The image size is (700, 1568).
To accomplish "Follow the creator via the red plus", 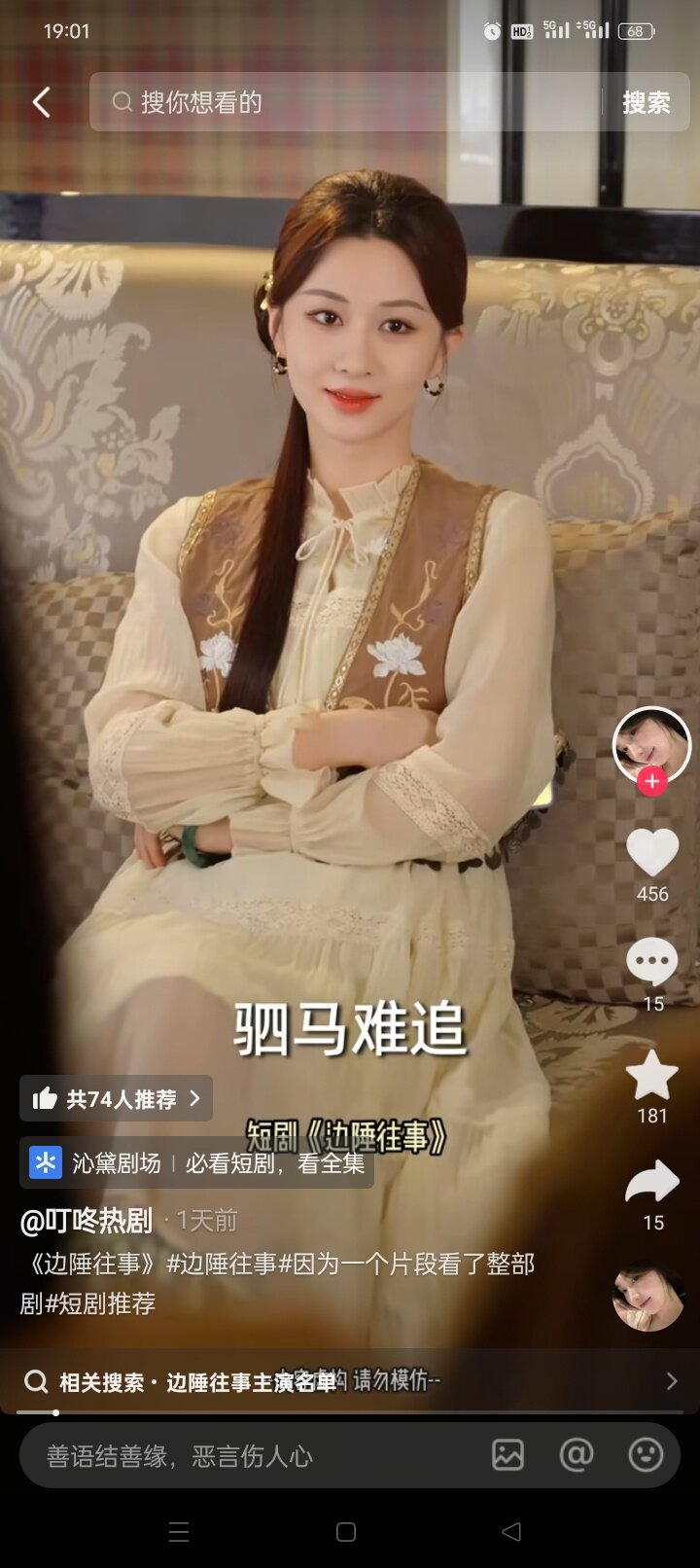I will pyautogui.click(x=652, y=781).
